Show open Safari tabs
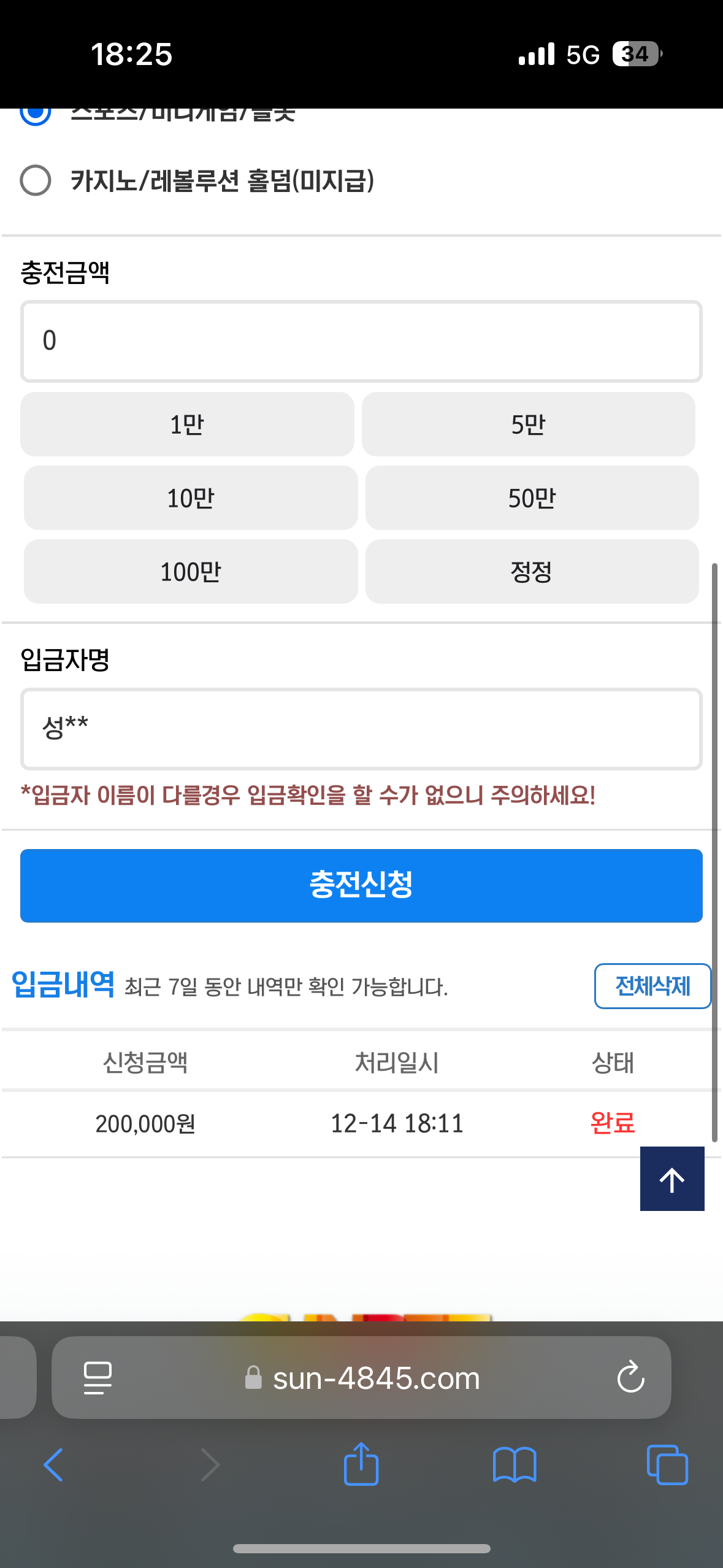 point(667,1465)
